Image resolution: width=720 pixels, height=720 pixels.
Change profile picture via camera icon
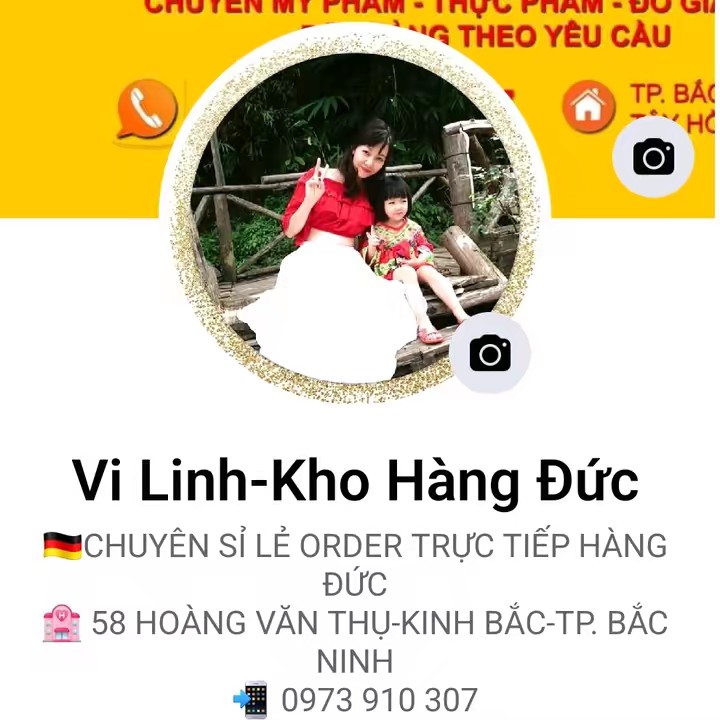pos(490,352)
